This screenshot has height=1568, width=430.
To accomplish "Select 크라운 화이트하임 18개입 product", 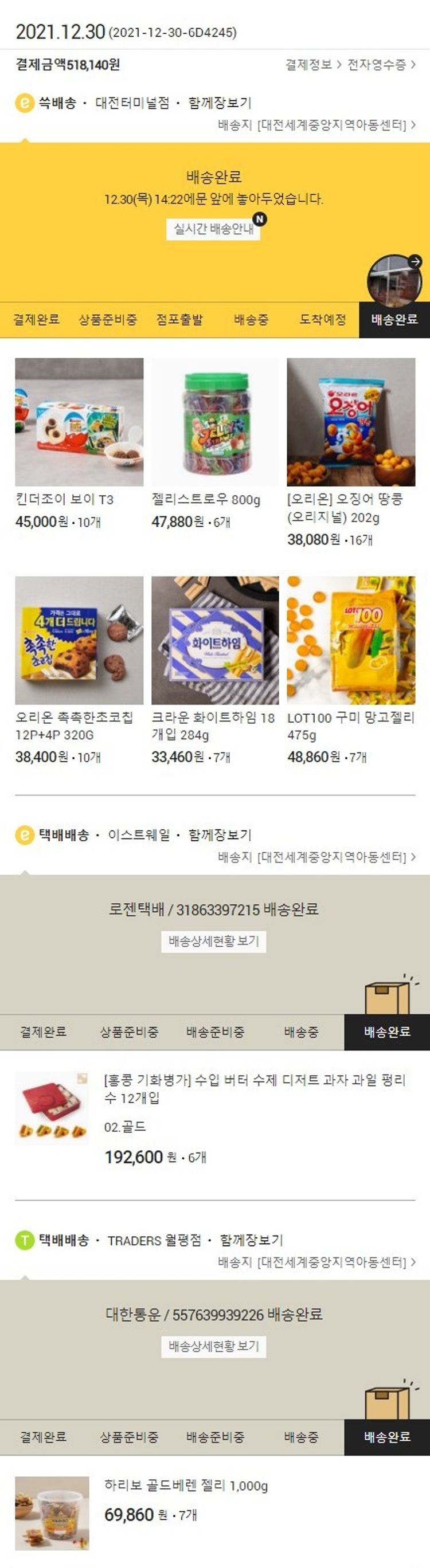I will click(x=215, y=640).
